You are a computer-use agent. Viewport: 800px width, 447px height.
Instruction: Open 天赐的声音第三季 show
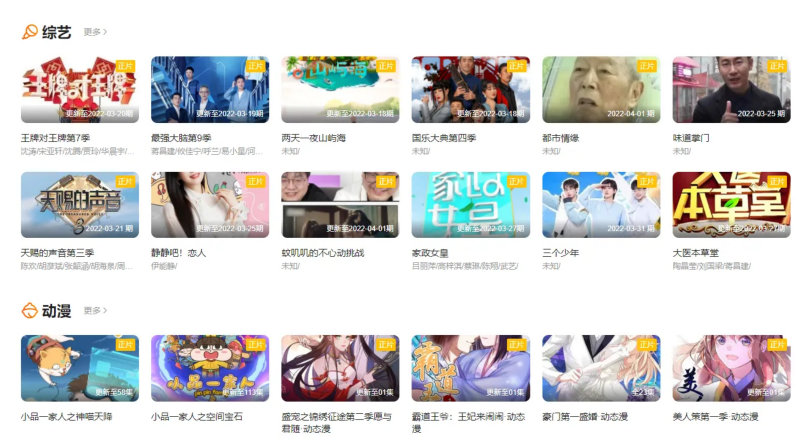tap(79, 204)
